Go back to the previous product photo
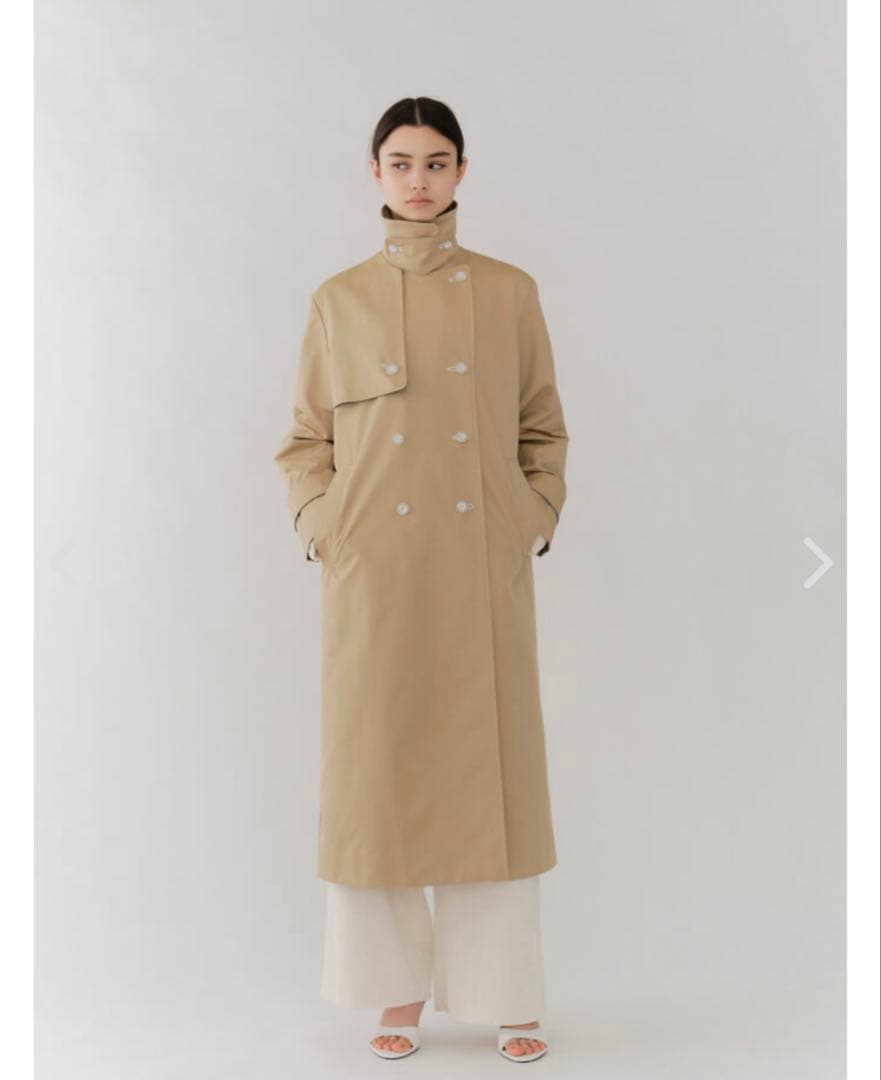 [x=63, y=563]
